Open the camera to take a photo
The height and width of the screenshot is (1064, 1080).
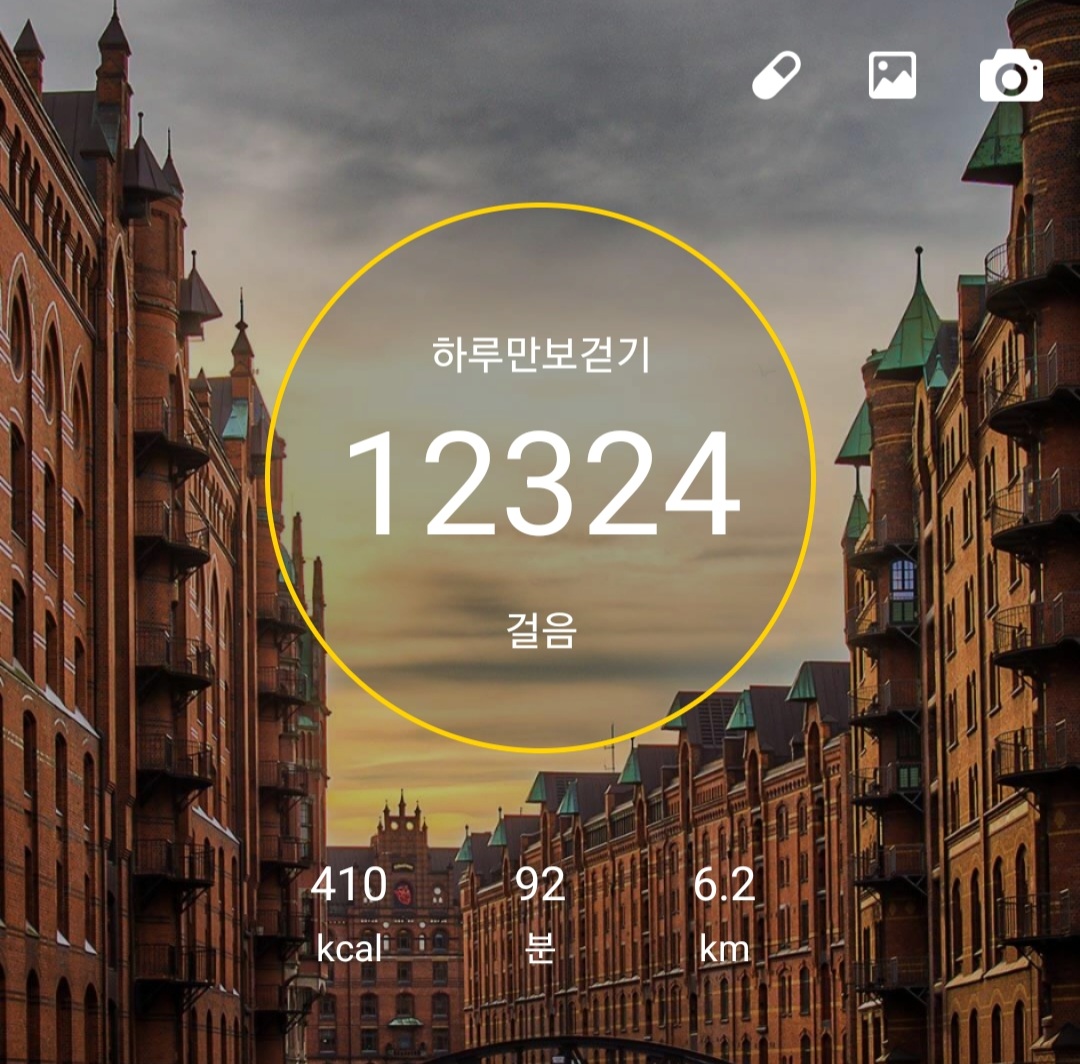[1011, 75]
